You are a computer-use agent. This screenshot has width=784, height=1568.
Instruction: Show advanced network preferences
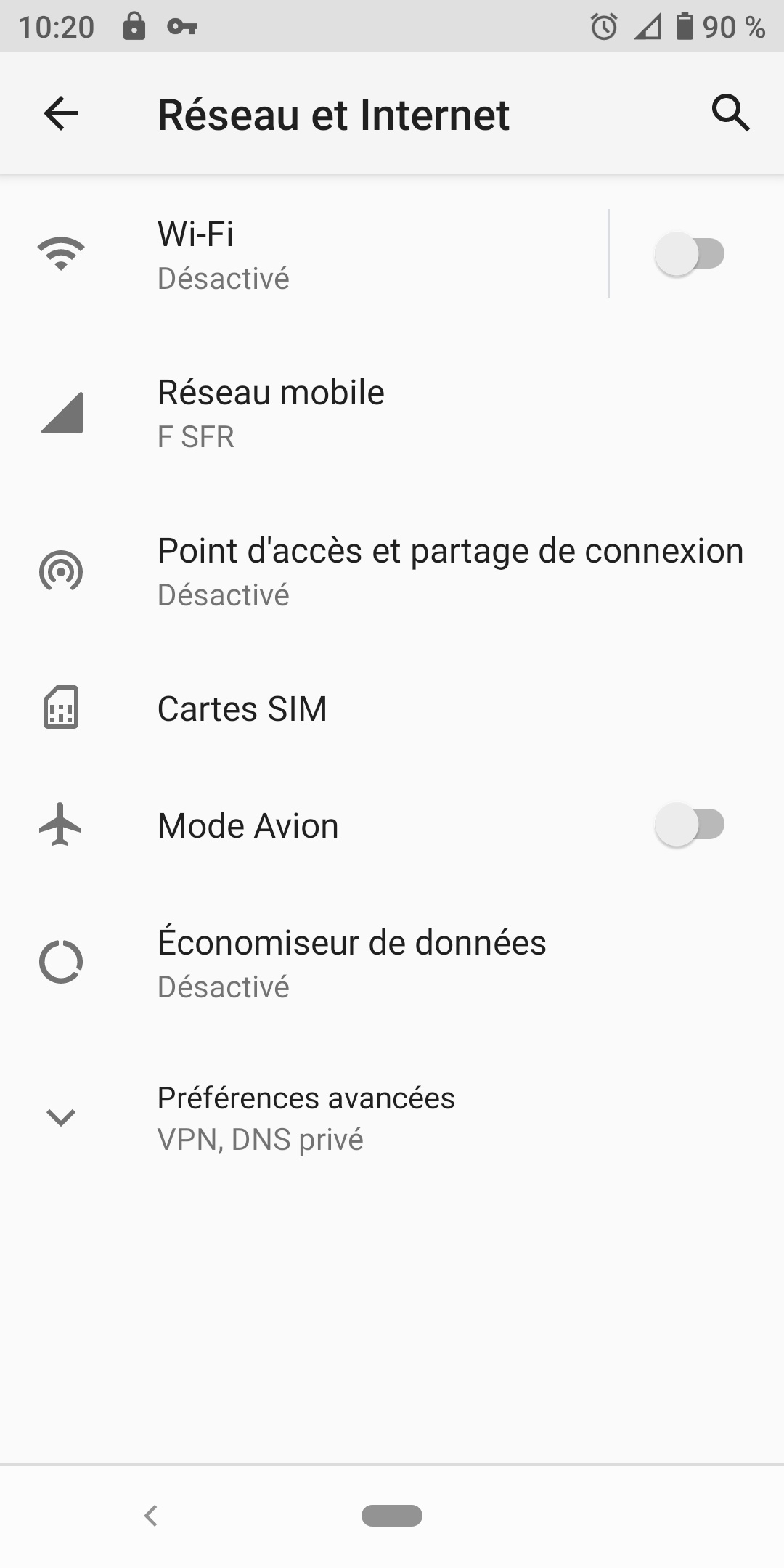305,1116
